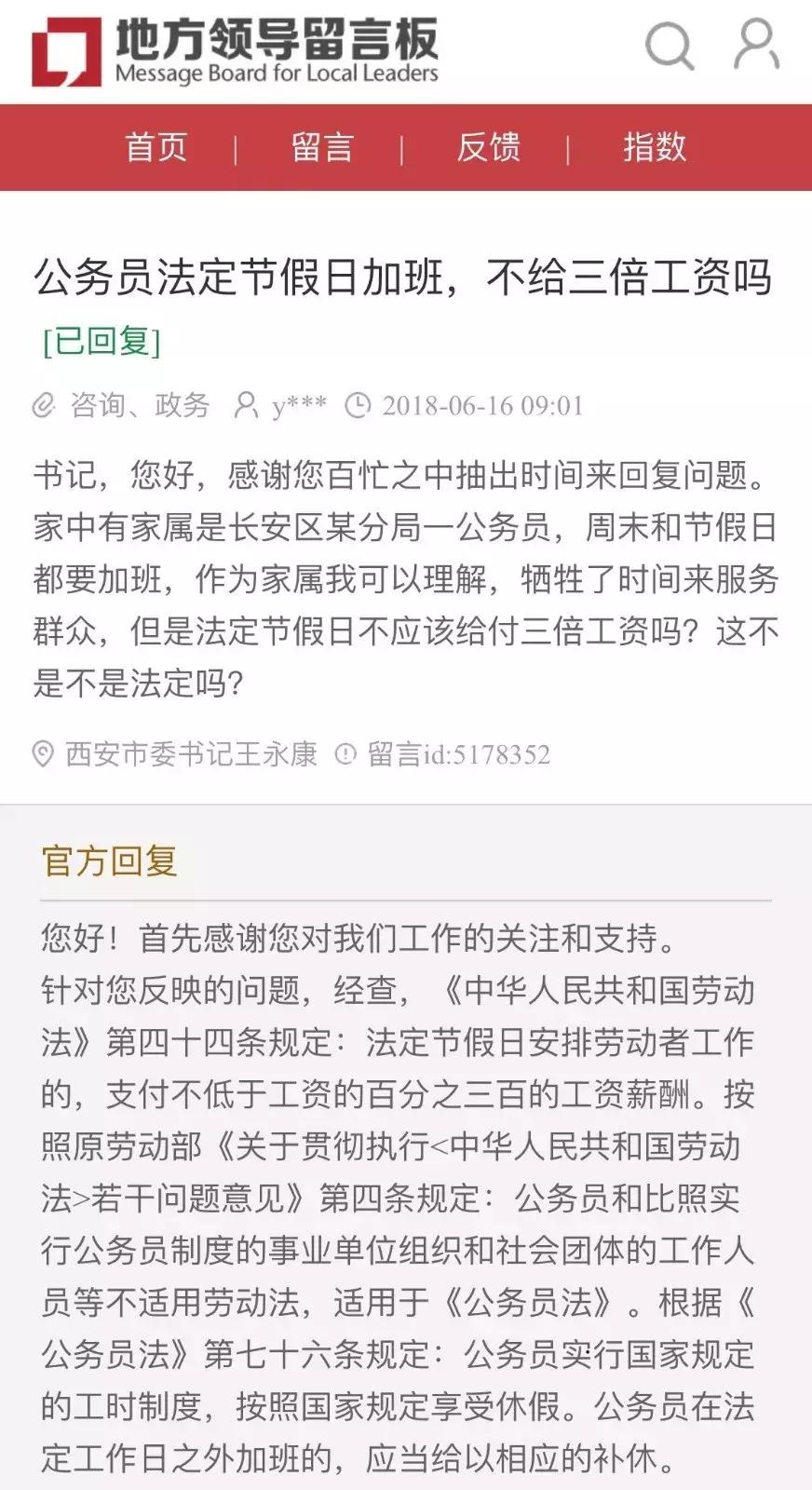
Task: Click the info icon before 留言id
Action: (346, 754)
